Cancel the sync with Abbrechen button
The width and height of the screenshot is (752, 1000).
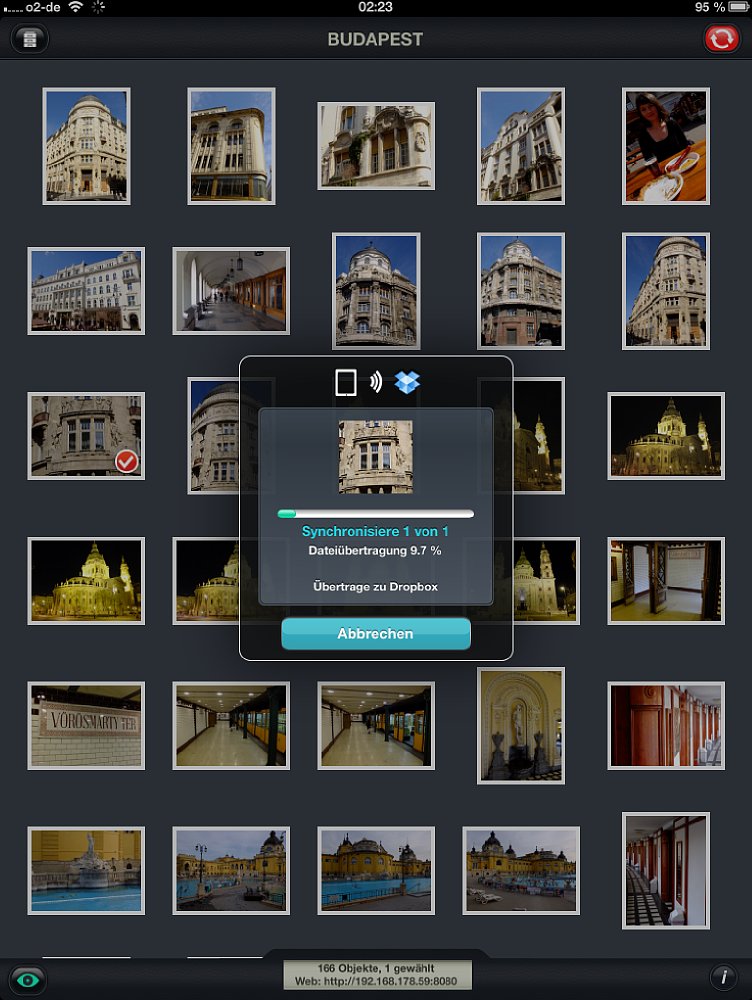click(375, 633)
